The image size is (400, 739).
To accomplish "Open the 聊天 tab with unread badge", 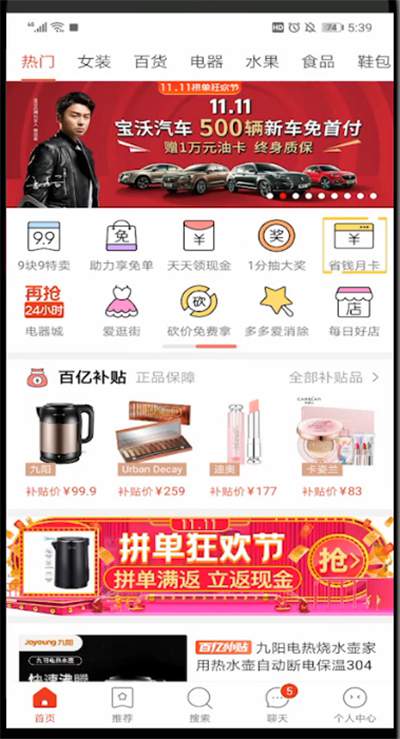I will click(x=278, y=705).
